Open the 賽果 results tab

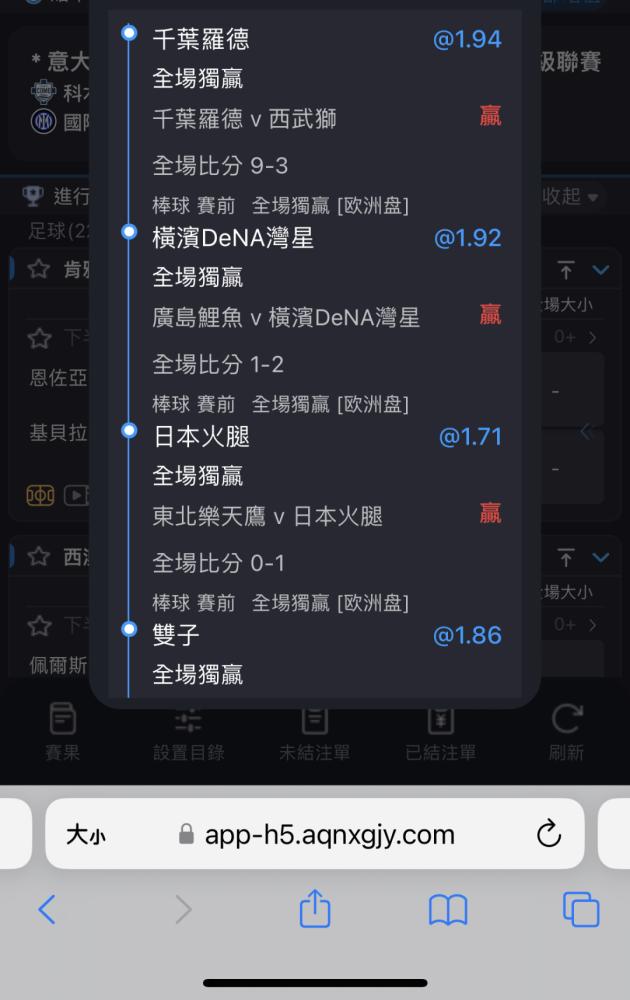click(62, 732)
